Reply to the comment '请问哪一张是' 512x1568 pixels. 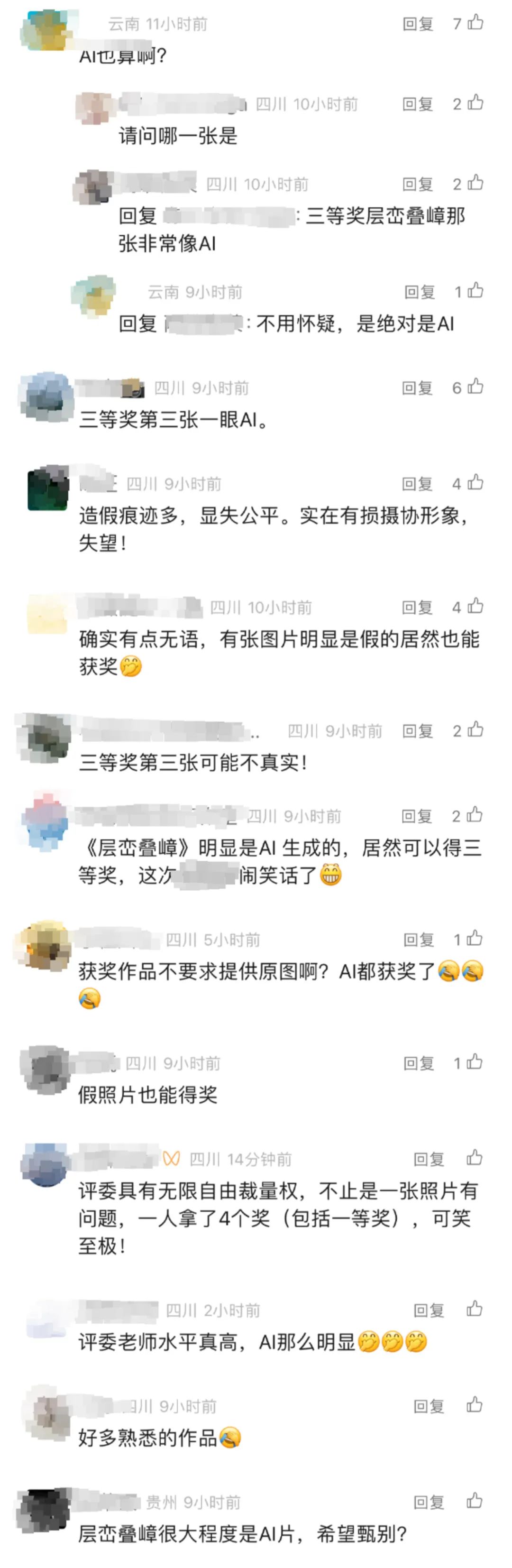tap(417, 104)
